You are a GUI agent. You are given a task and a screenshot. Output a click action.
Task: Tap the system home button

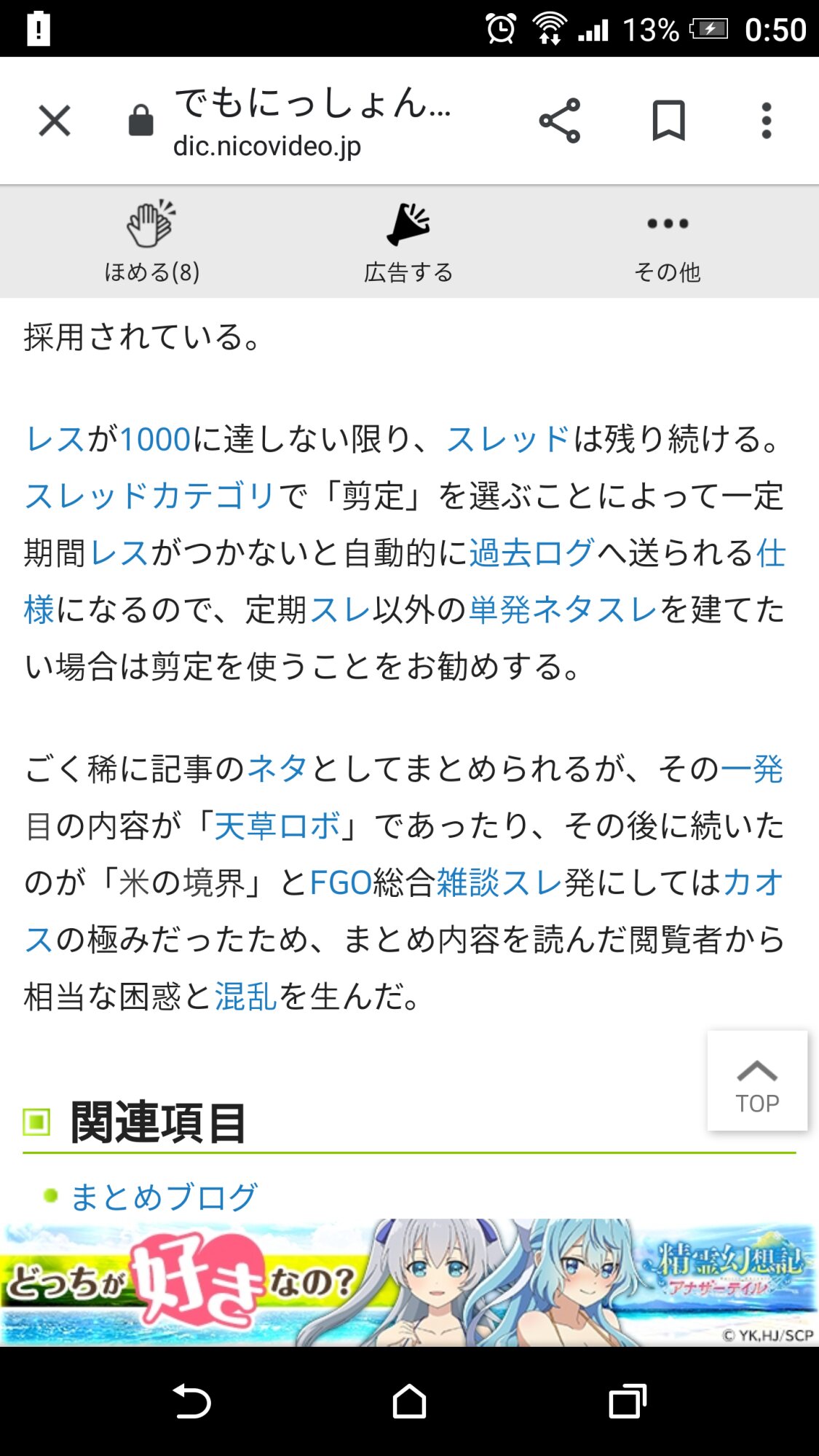tap(409, 1401)
